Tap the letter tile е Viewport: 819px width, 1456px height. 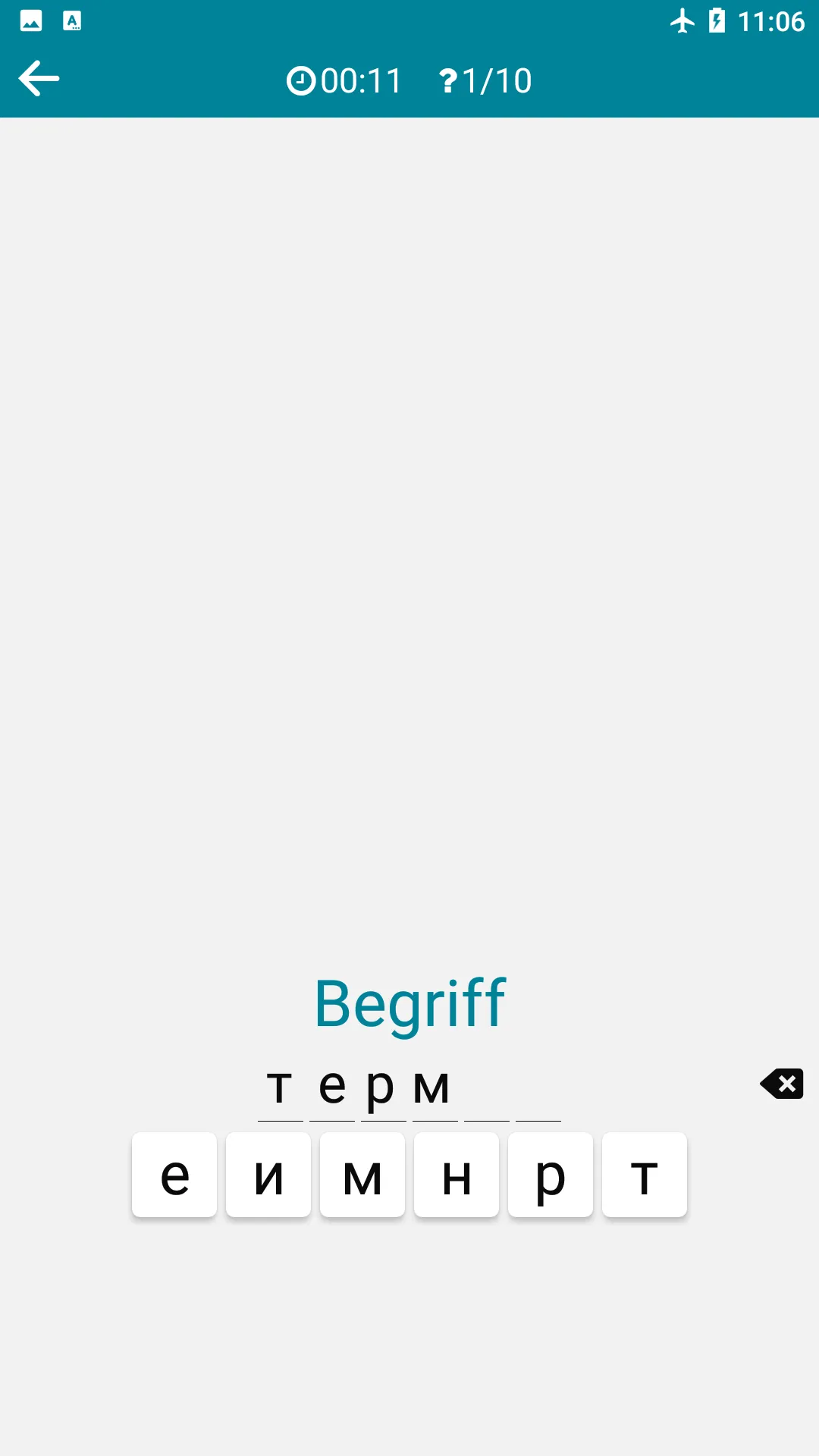(174, 1175)
